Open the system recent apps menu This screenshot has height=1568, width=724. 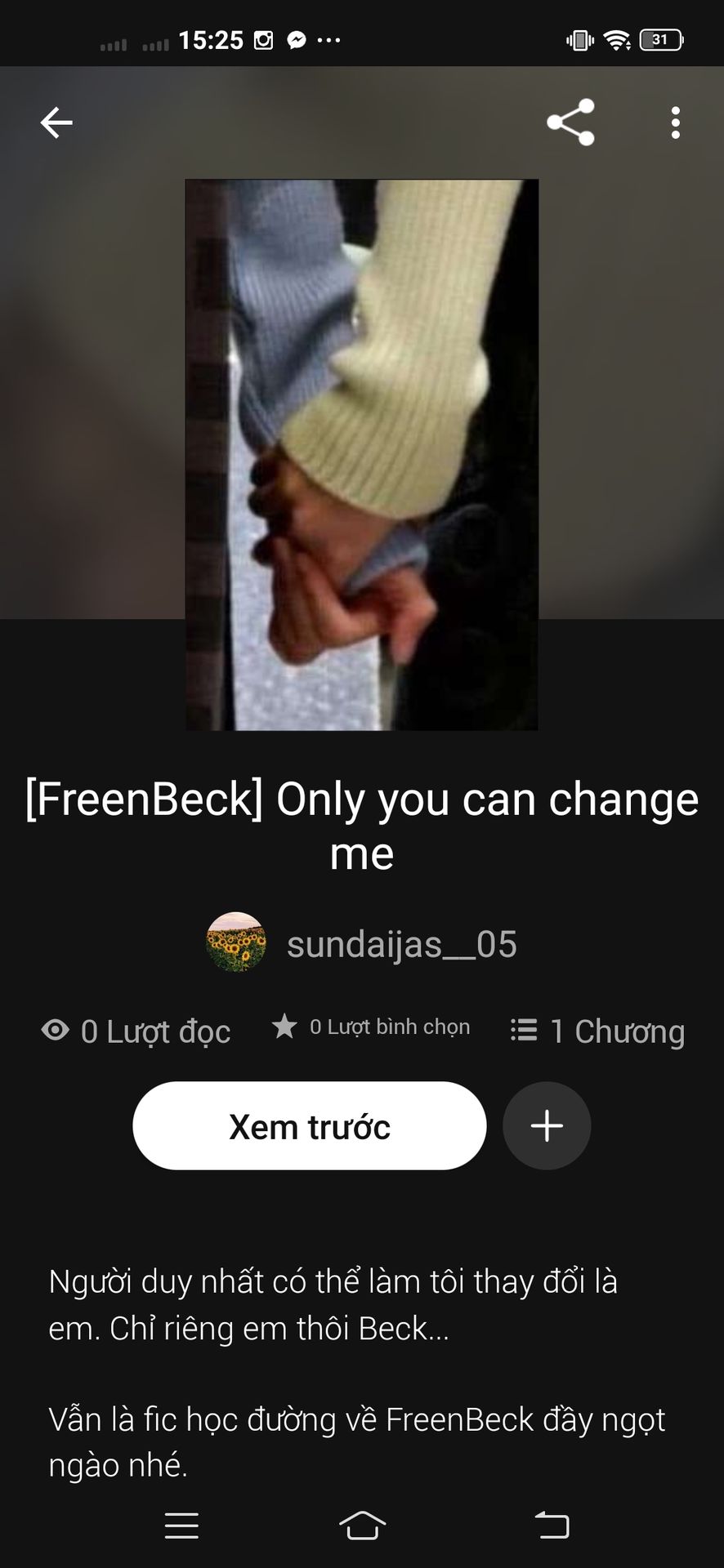click(x=181, y=1525)
